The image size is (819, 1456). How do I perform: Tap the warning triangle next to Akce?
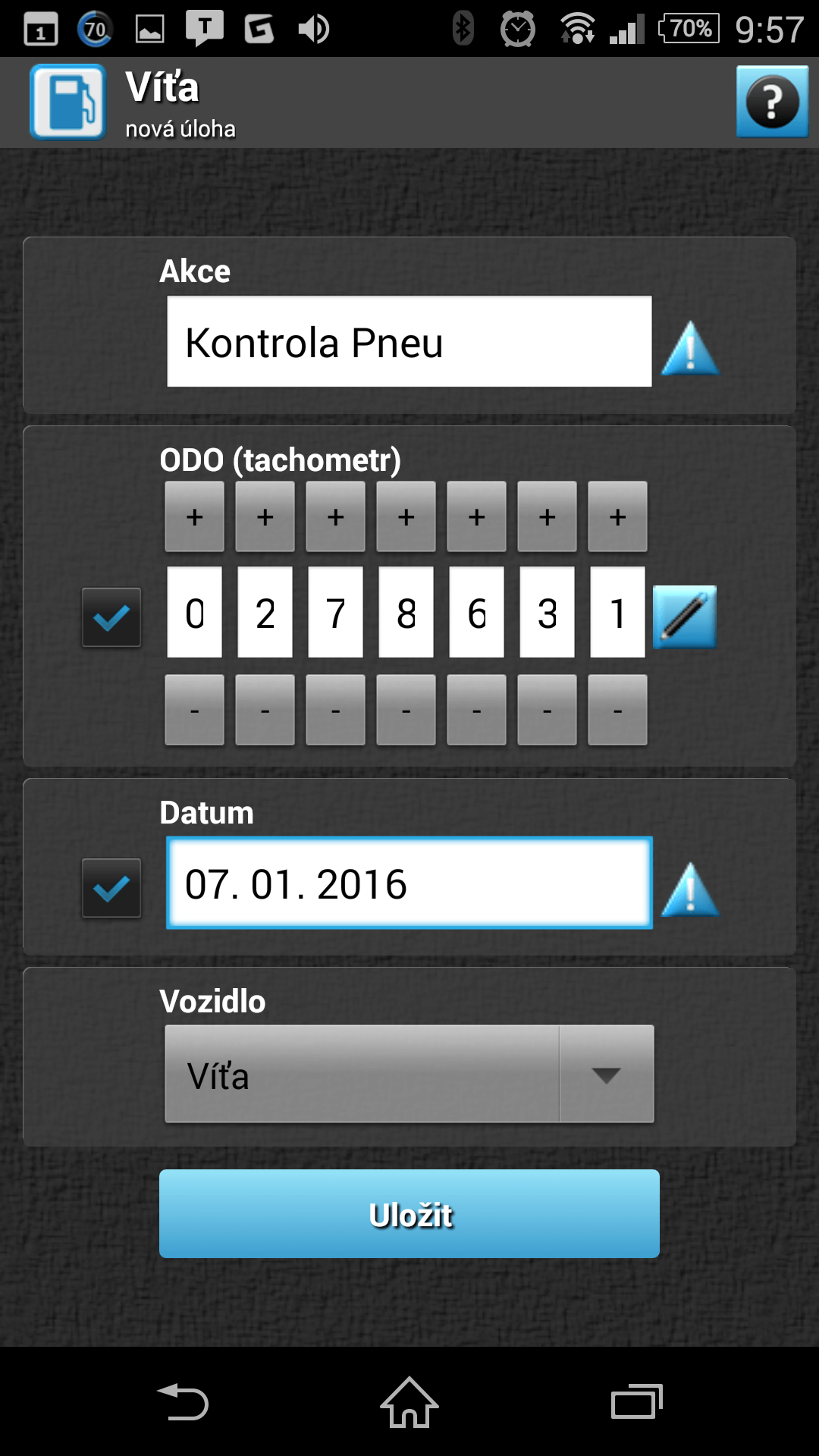pos(689,348)
